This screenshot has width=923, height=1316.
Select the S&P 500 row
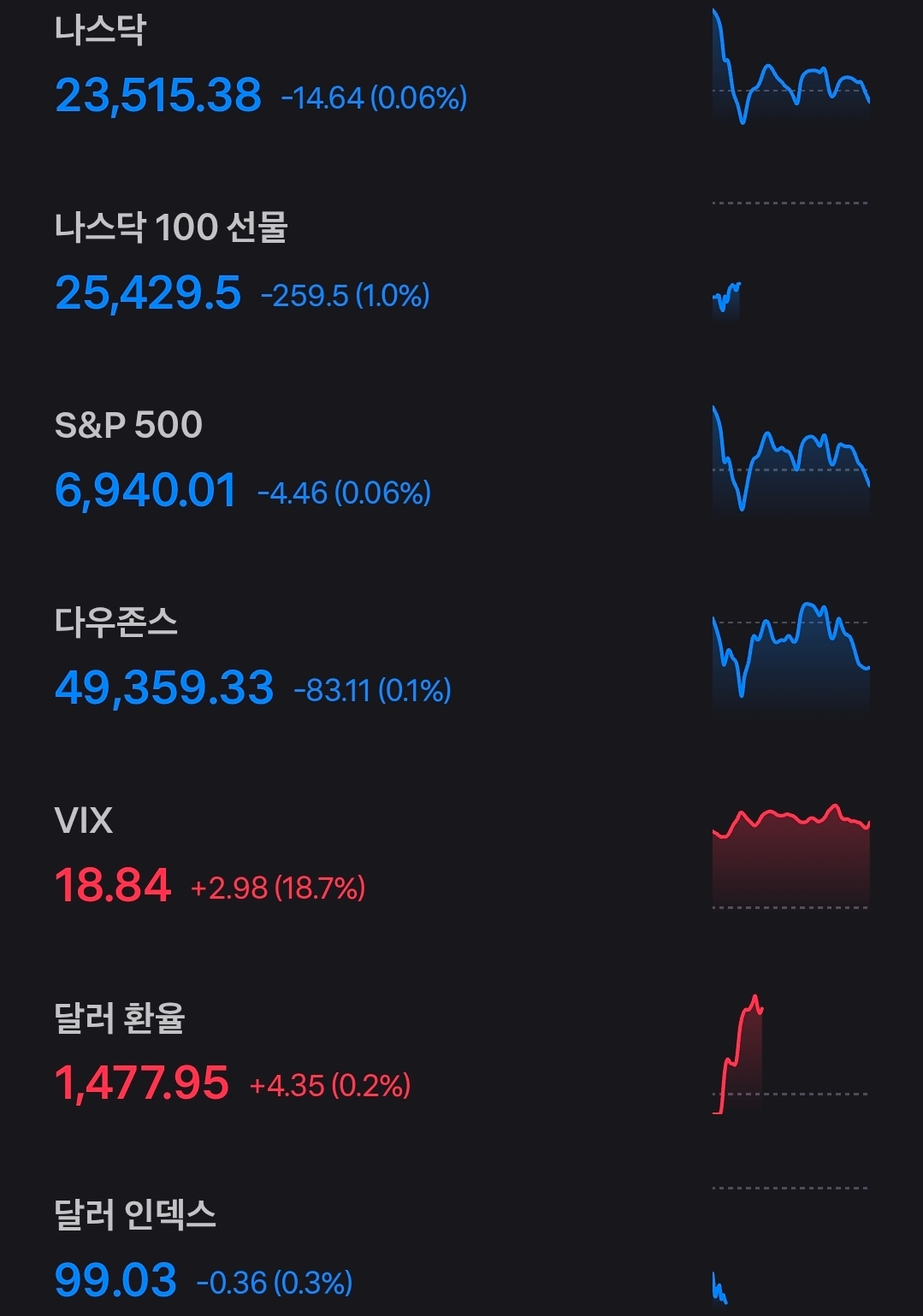pos(242,461)
